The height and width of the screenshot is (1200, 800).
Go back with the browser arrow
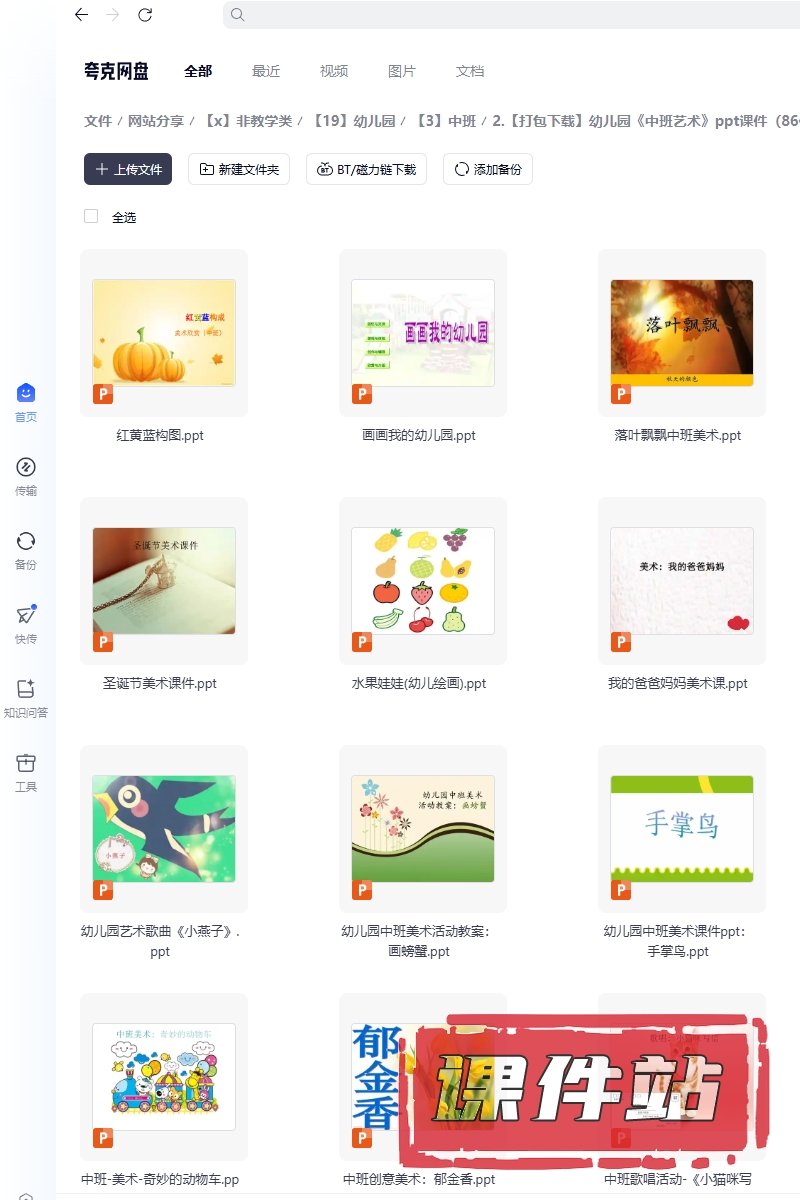pos(81,15)
